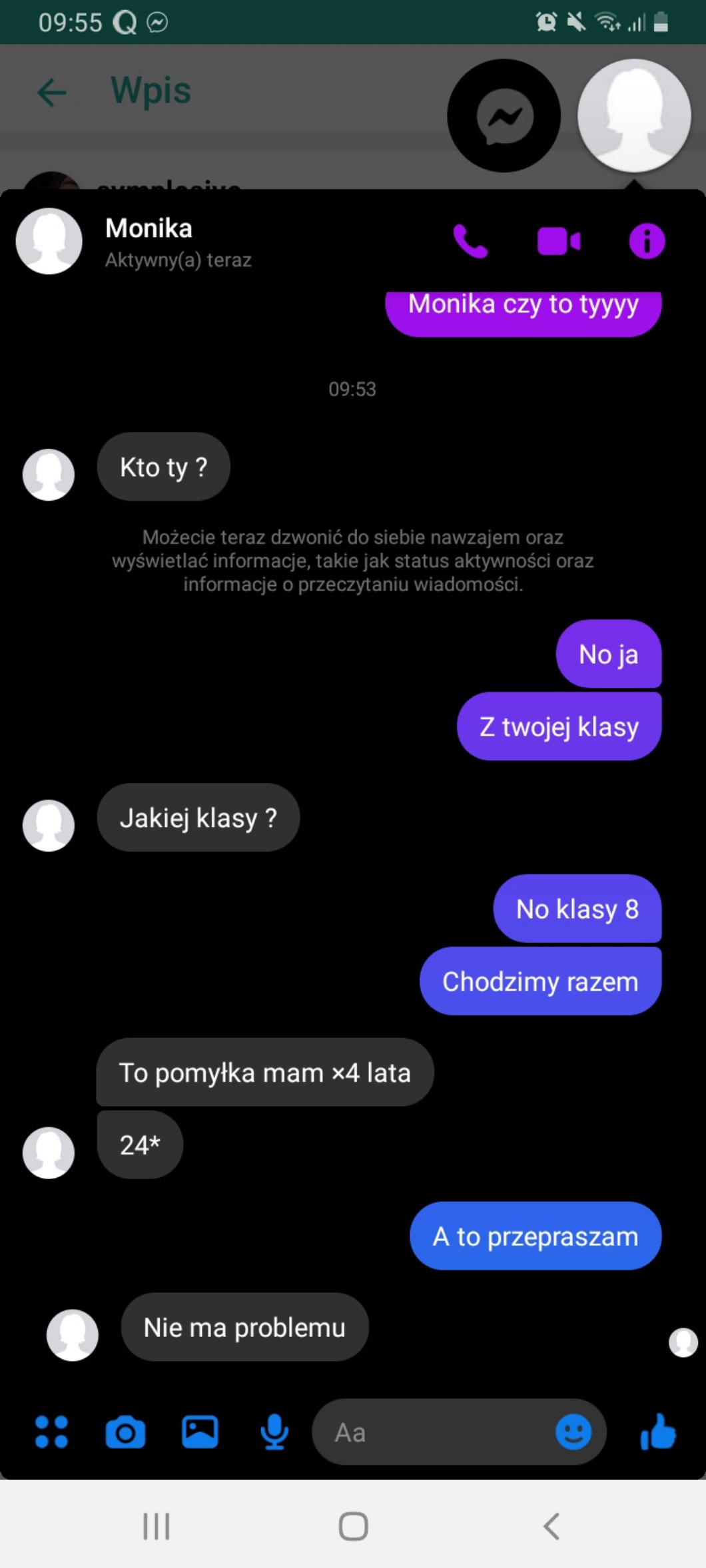Start a video call with Monika

click(558, 241)
